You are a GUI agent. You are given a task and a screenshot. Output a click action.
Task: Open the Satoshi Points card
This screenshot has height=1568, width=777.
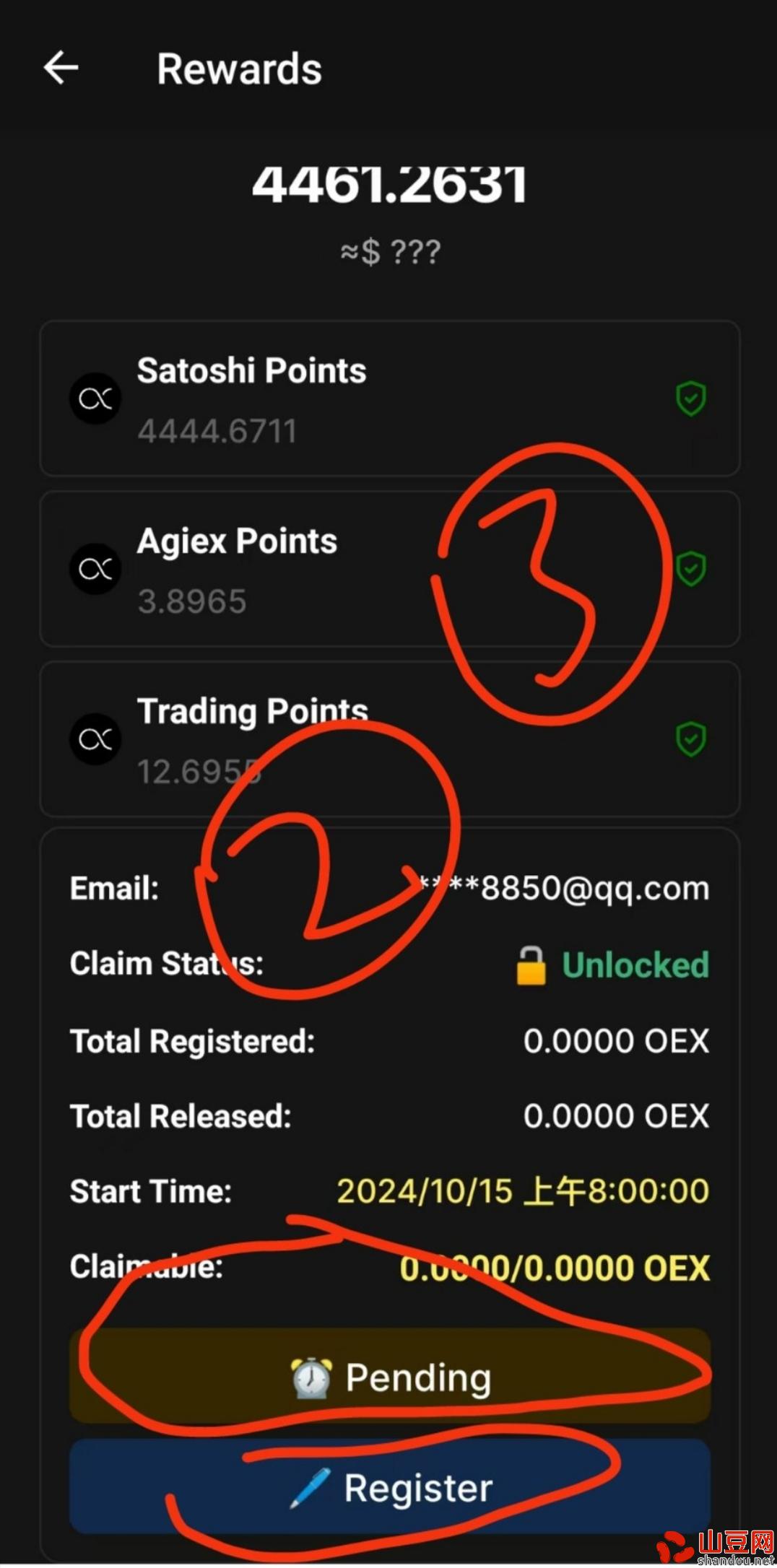coord(389,398)
